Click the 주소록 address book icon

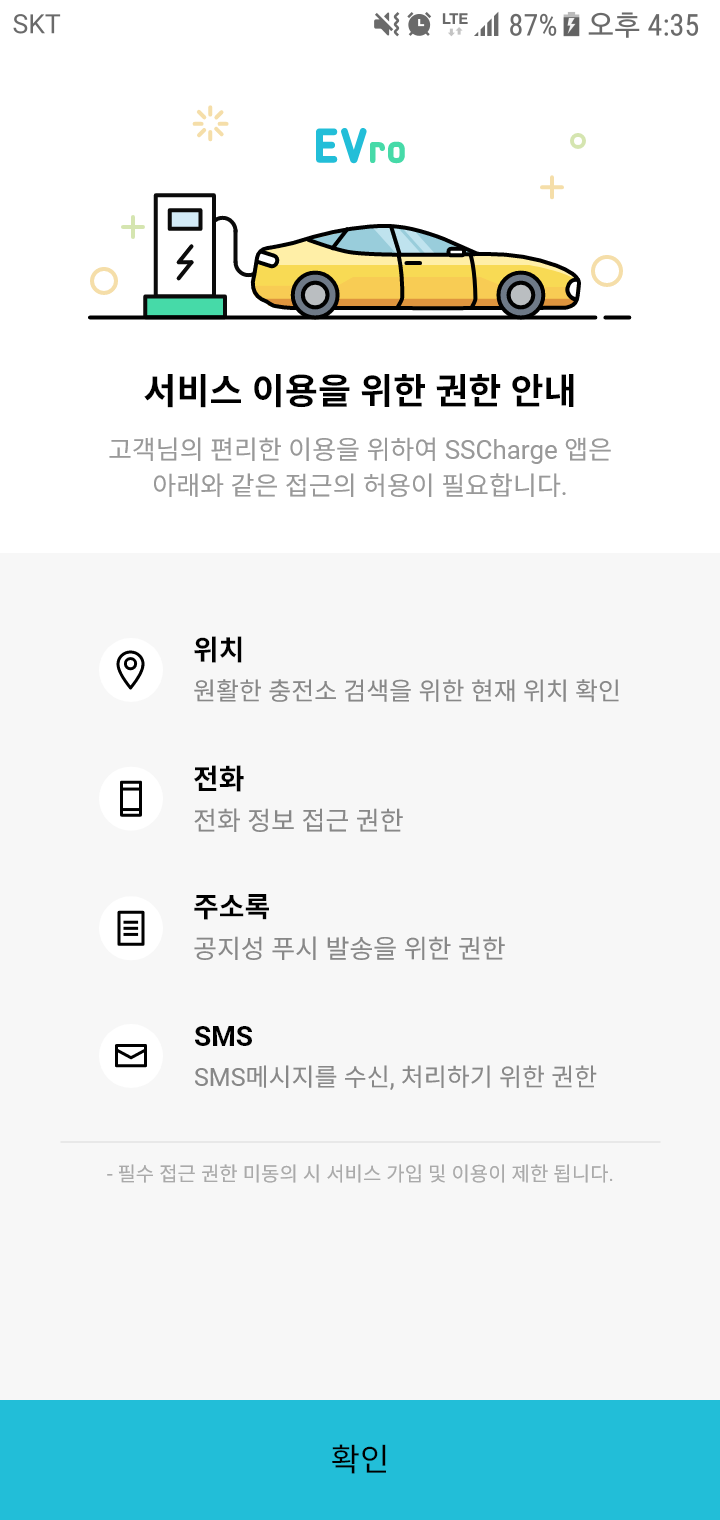(x=131, y=926)
